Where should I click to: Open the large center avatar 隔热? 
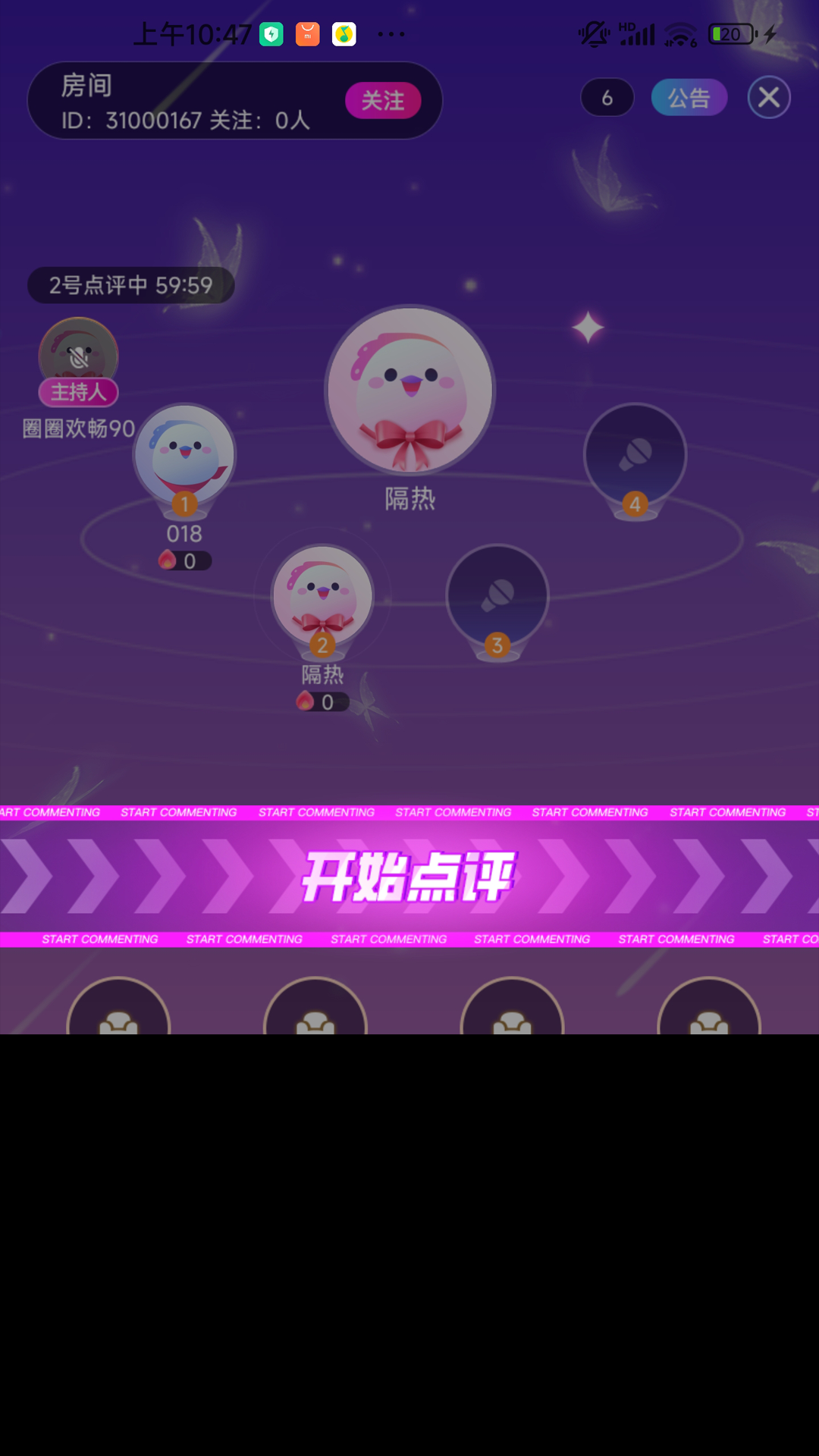409,390
